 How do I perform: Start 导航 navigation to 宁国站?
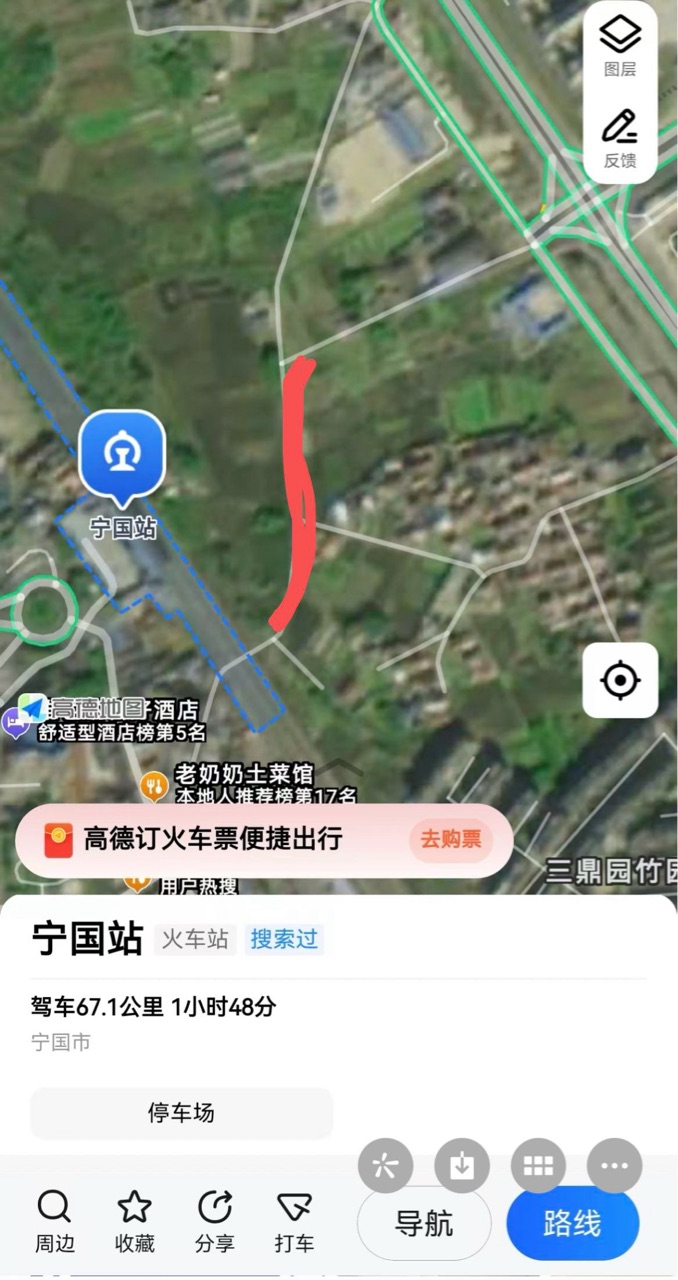pos(424,1223)
